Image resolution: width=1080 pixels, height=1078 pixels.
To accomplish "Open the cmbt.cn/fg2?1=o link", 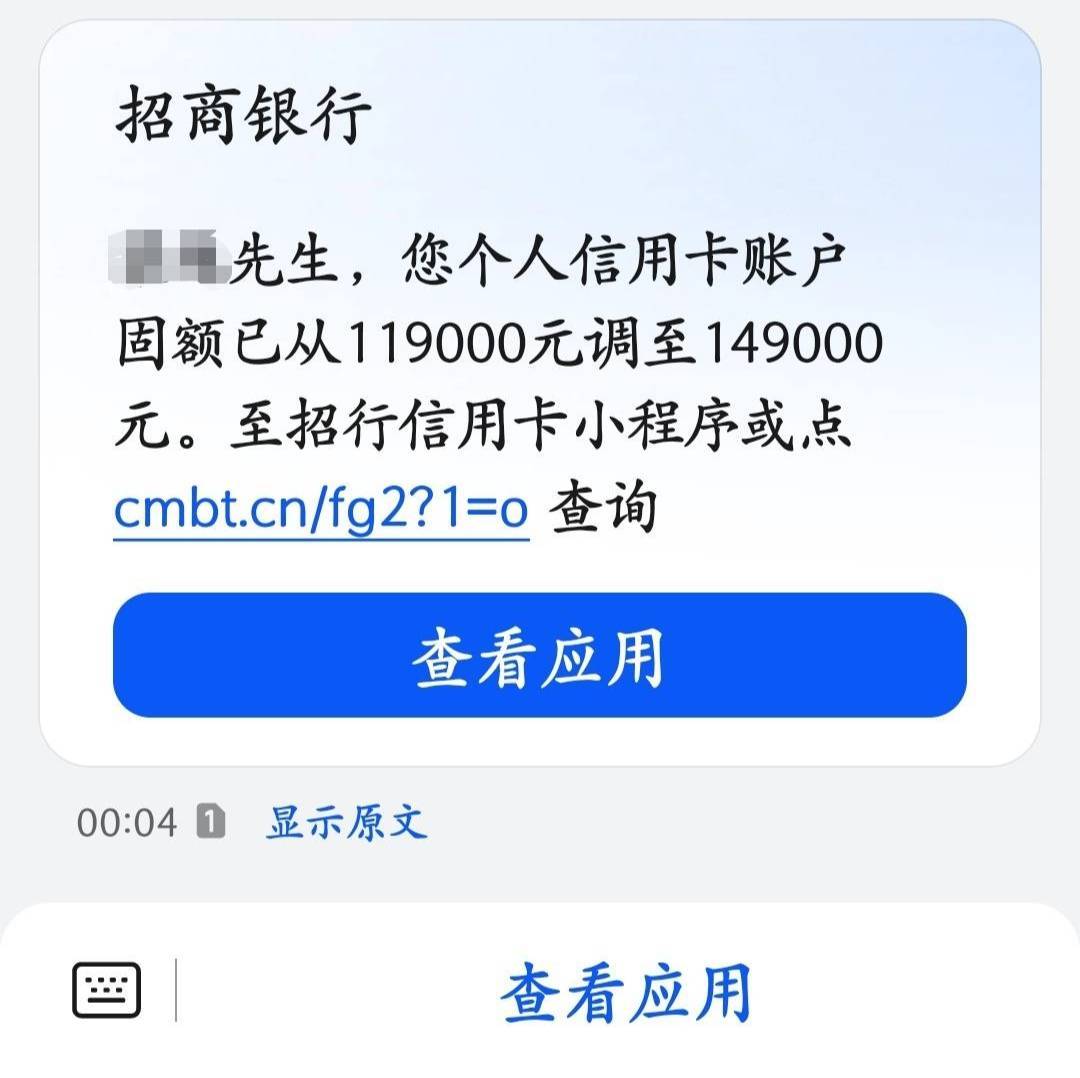I will 321,510.
